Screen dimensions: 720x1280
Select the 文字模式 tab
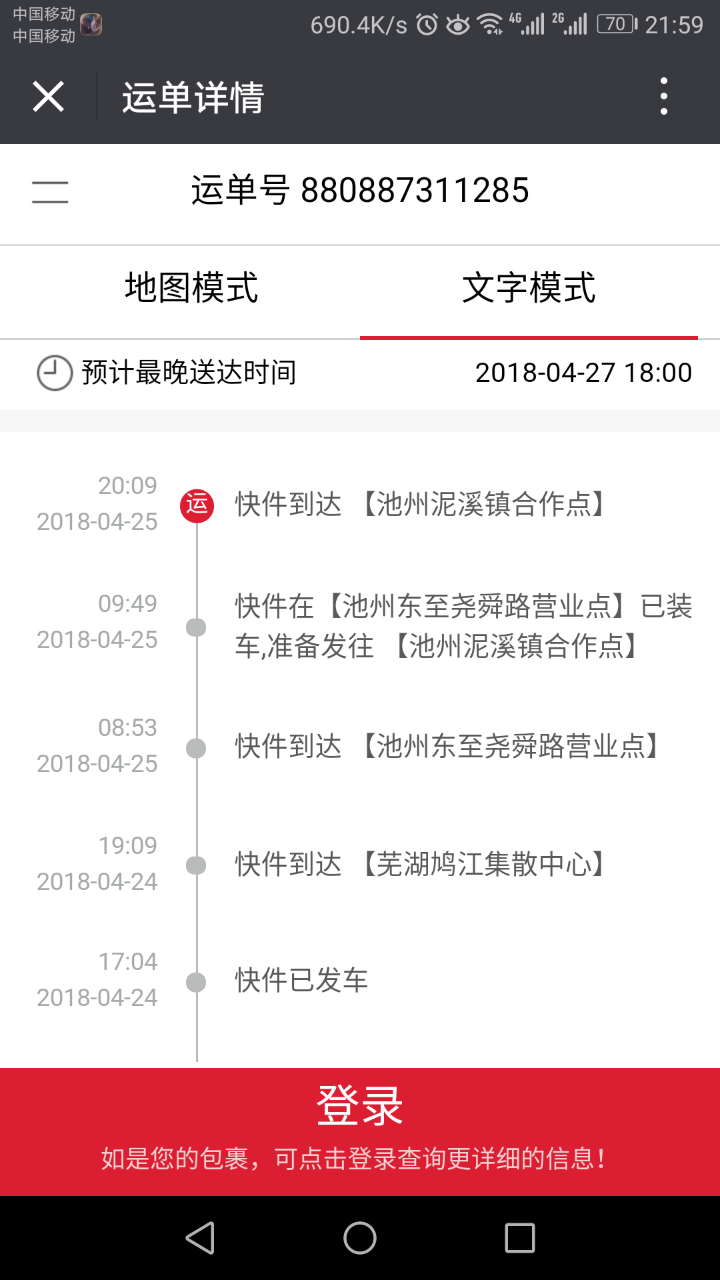coord(528,288)
